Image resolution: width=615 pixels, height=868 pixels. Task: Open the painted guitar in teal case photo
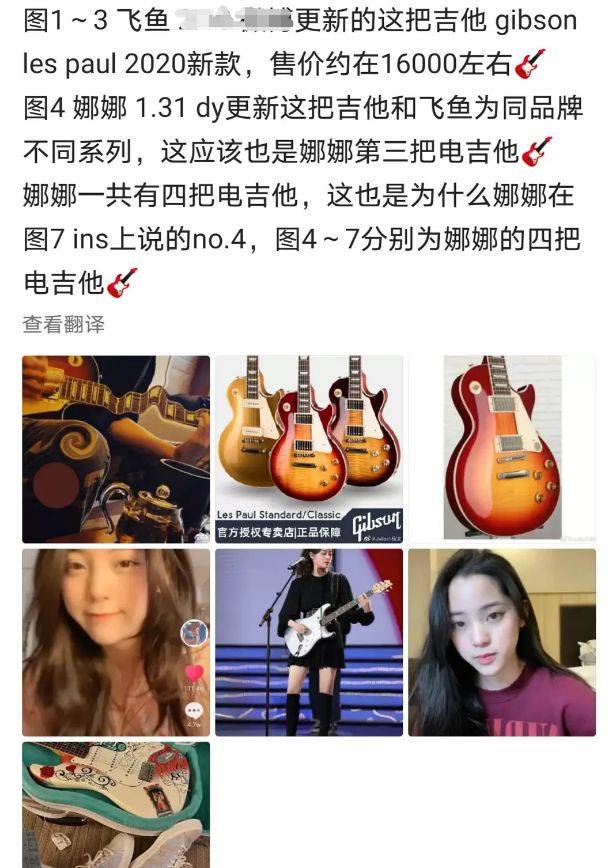pos(116,804)
